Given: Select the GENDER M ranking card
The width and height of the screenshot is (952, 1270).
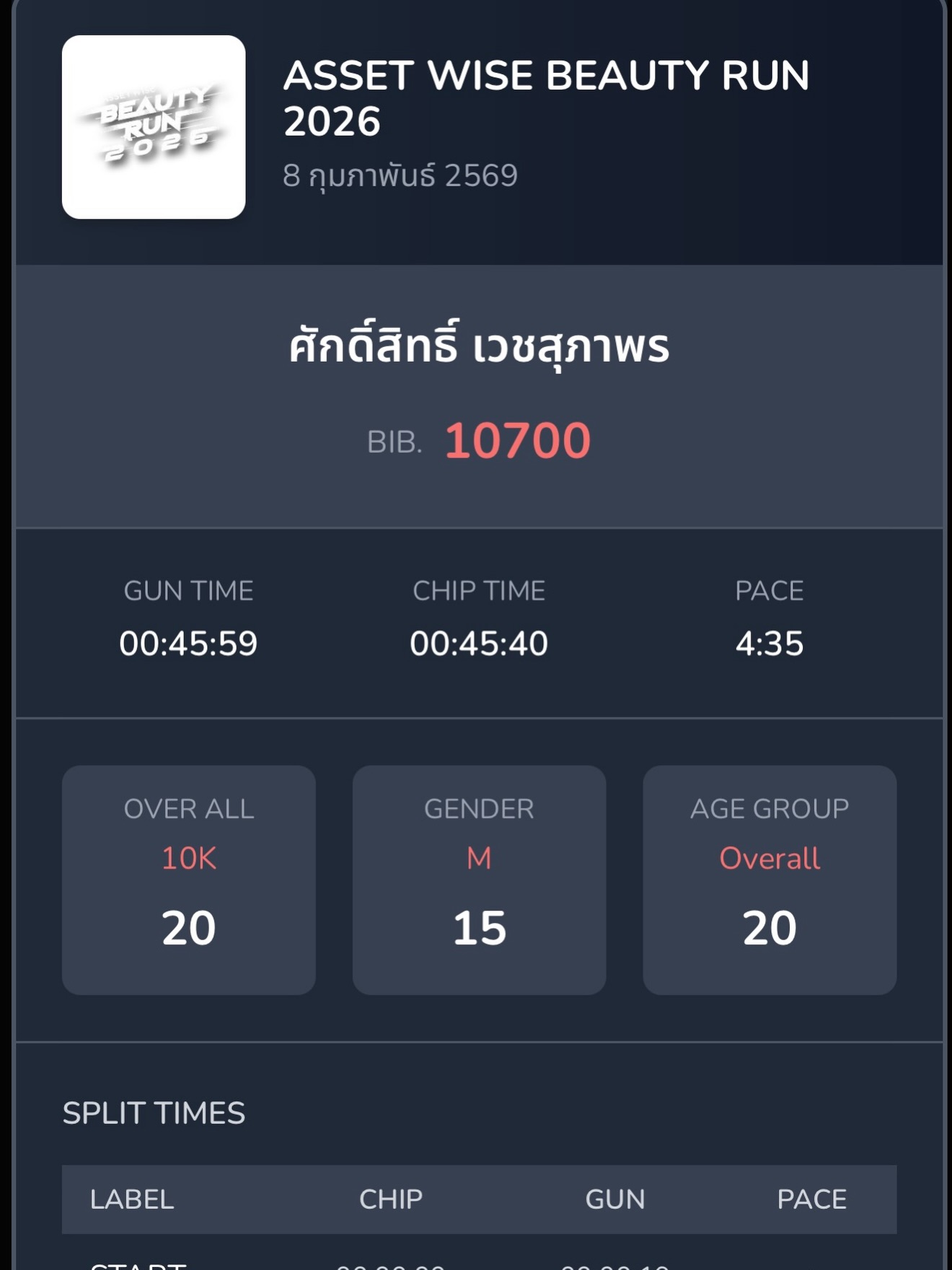Looking at the screenshot, I should point(478,877).
